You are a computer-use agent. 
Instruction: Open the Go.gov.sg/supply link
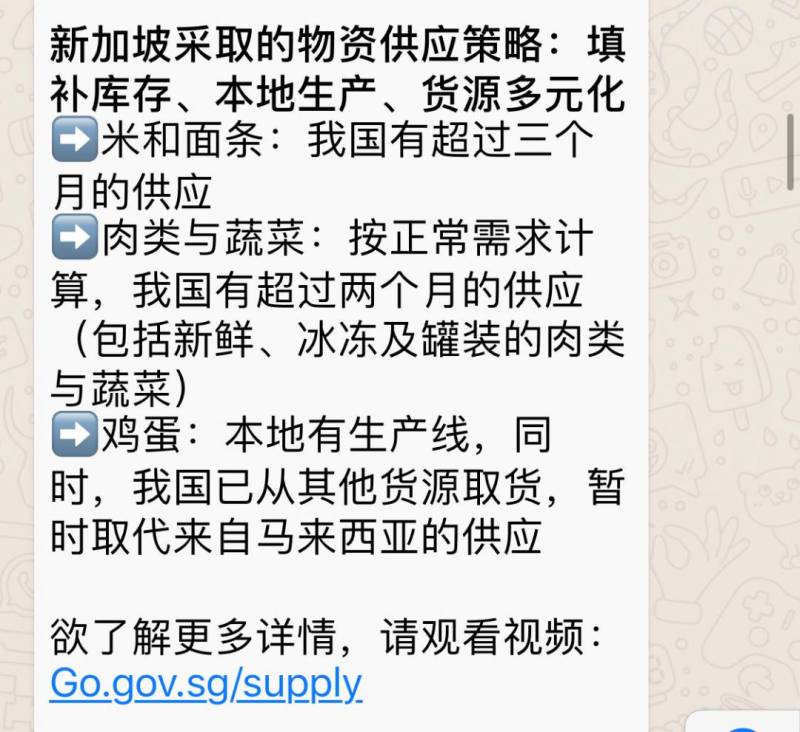pos(205,684)
